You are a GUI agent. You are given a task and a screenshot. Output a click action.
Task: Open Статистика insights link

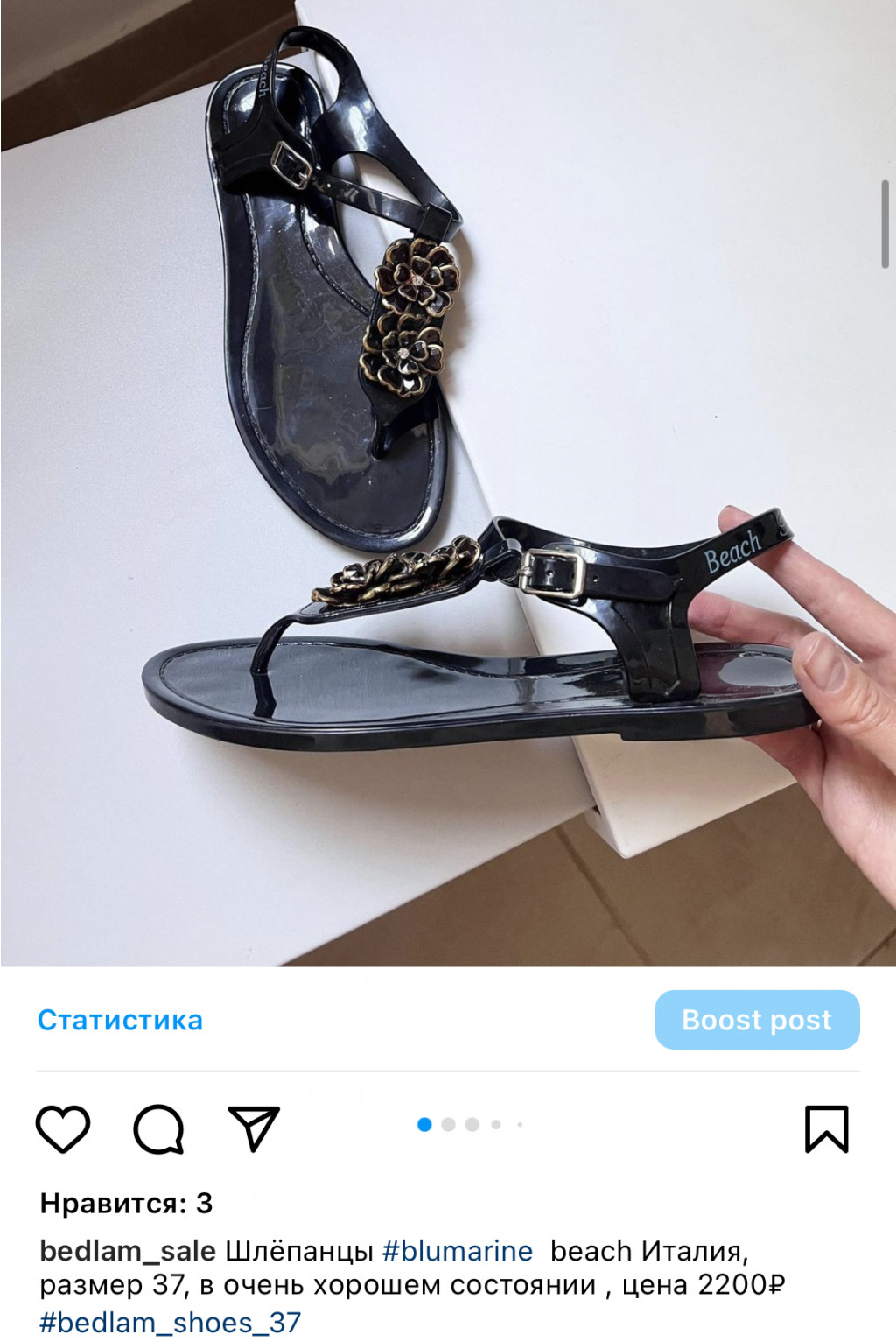(120, 1020)
